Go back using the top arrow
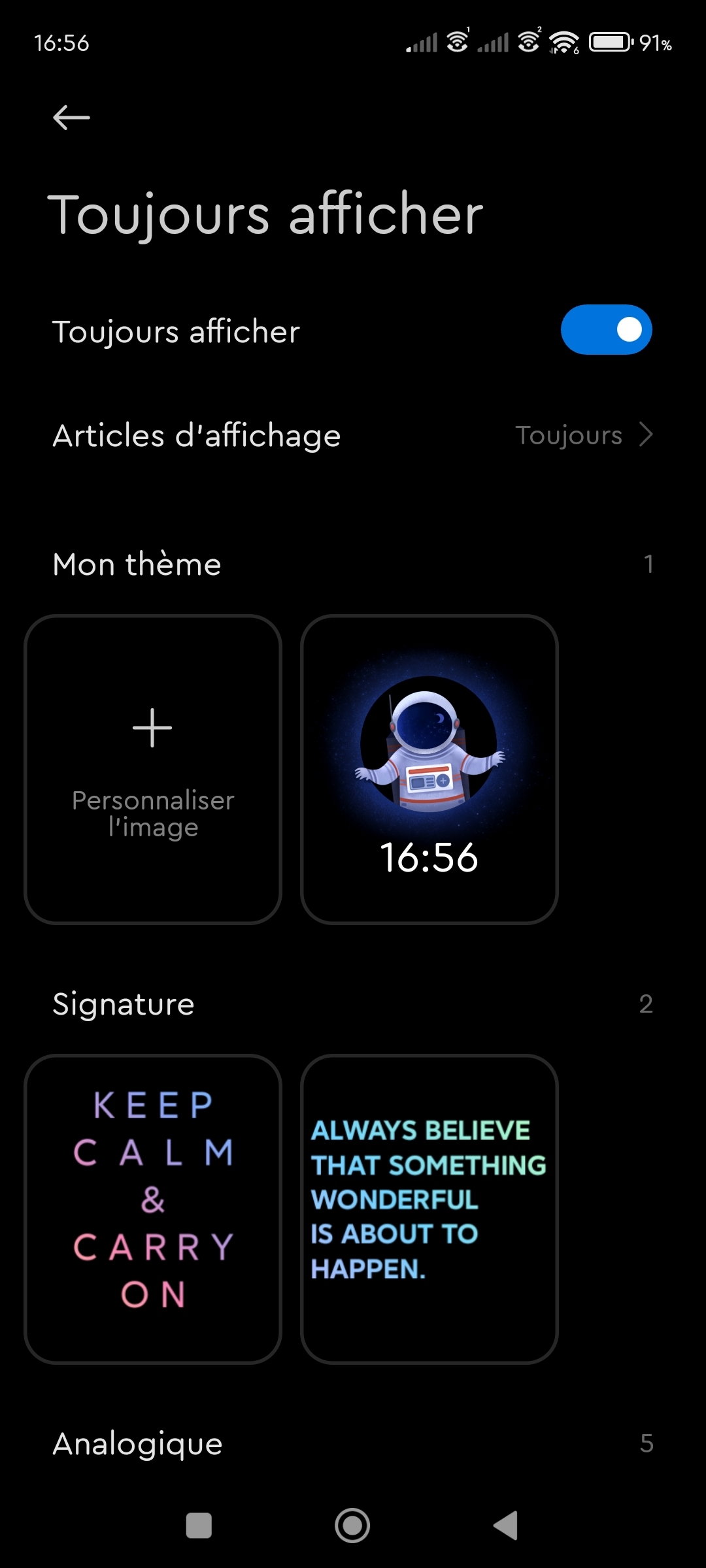The height and width of the screenshot is (1568, 706). pos(71,118)
